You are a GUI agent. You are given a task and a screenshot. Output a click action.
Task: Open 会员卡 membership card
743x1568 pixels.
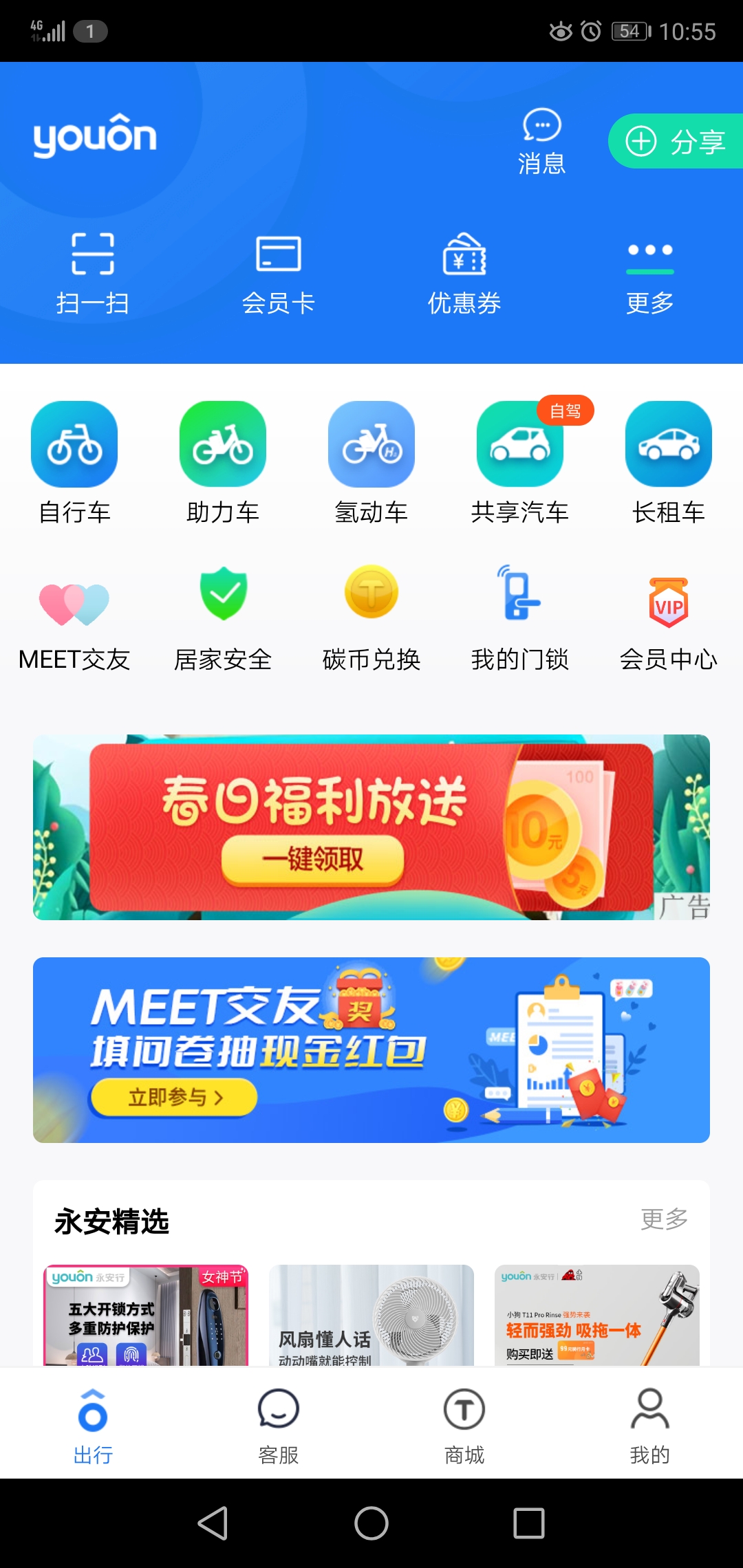pyautogui.click(x=279, y=273)
